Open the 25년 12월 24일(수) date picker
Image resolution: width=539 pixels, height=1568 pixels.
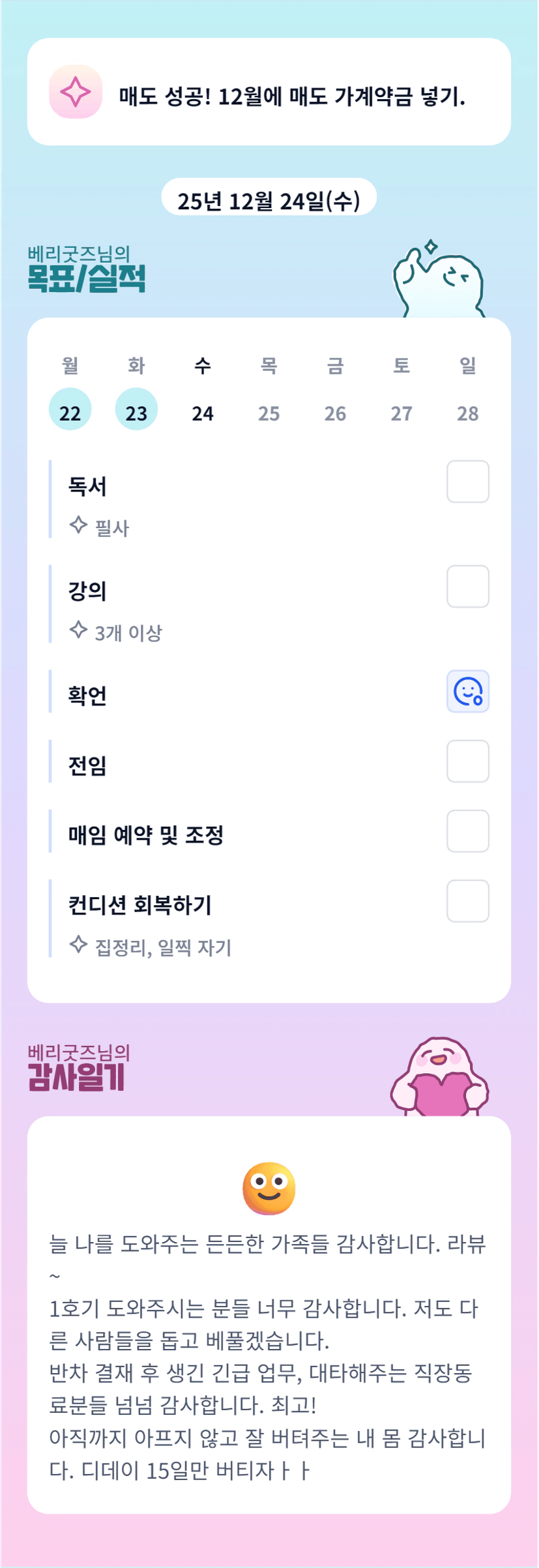coord(269,198)
